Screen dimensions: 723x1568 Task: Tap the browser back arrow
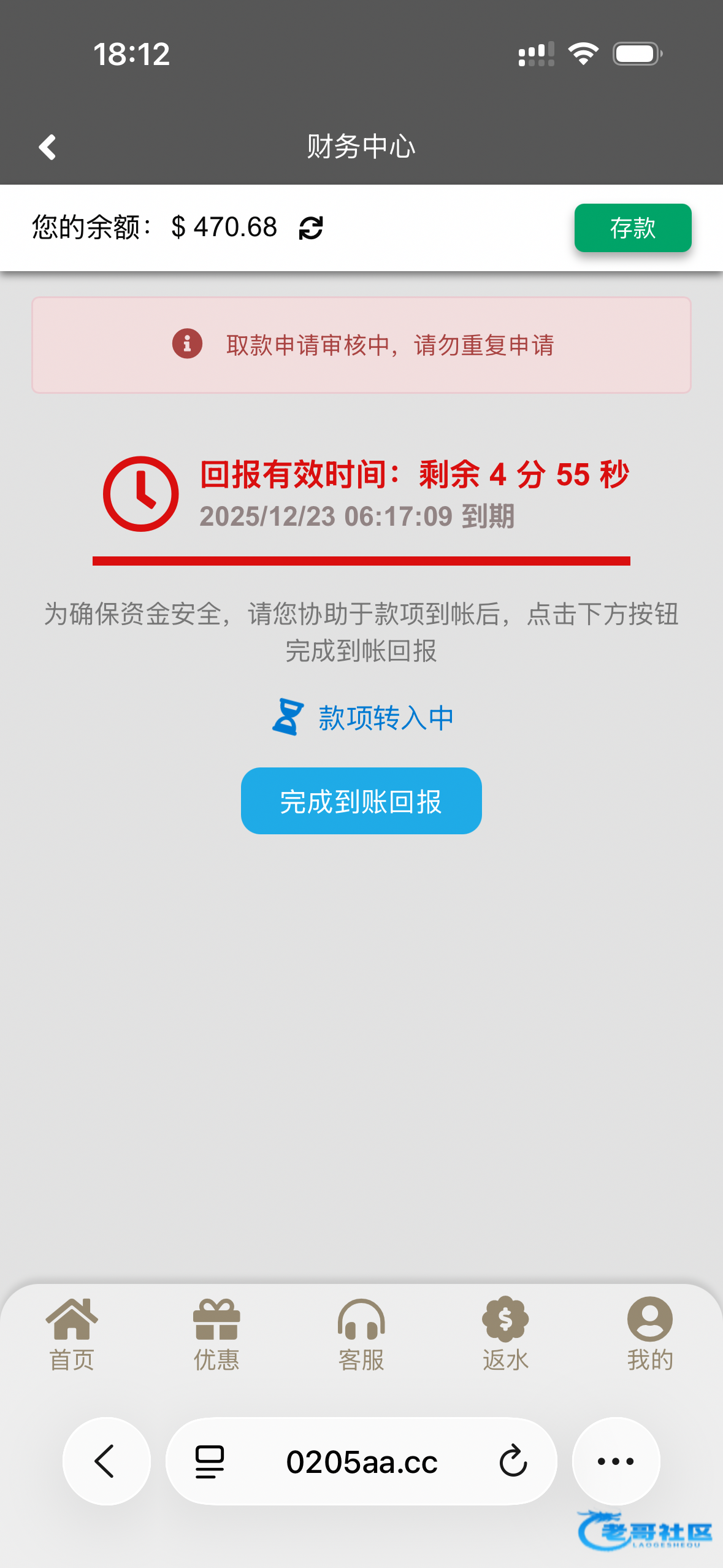[x=106, y=1461]
